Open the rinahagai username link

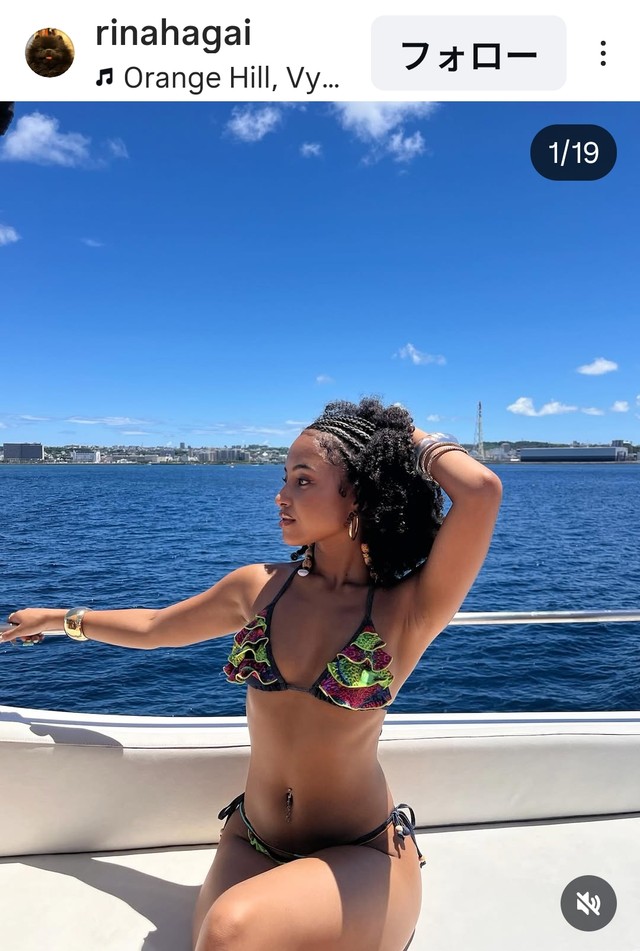173,34
